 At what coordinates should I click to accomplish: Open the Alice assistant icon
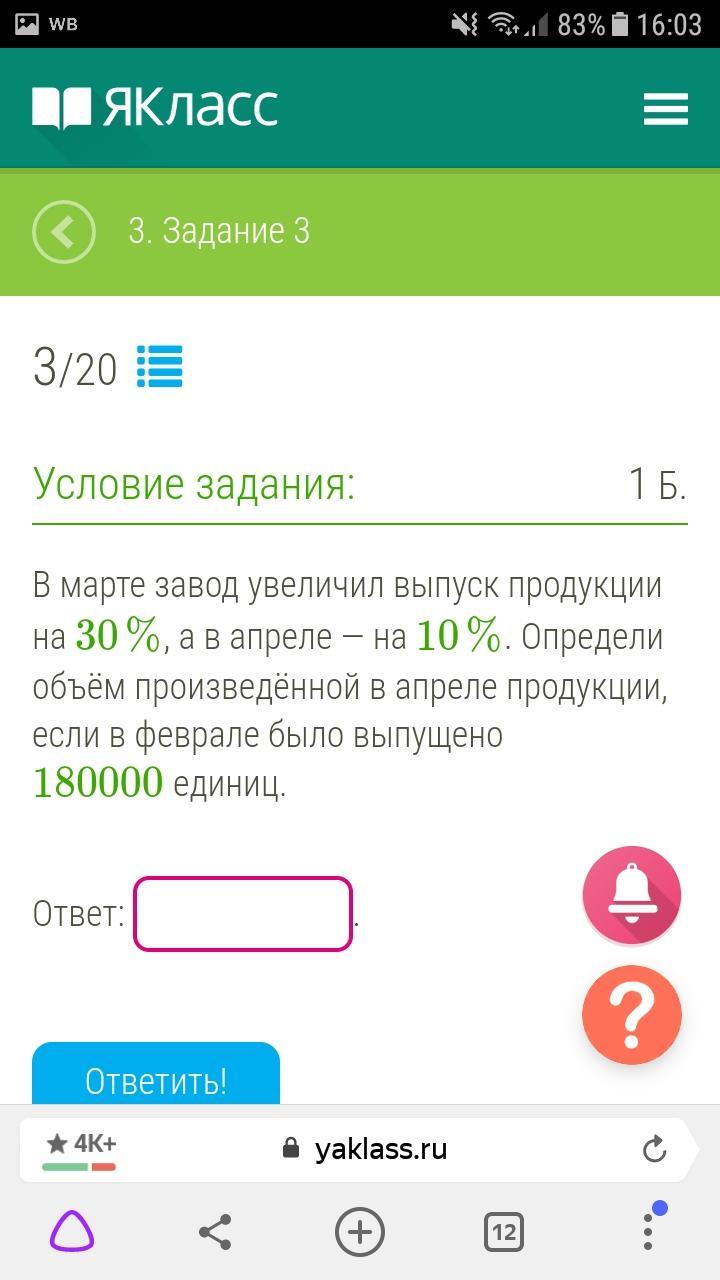(x=72, y=1232)
